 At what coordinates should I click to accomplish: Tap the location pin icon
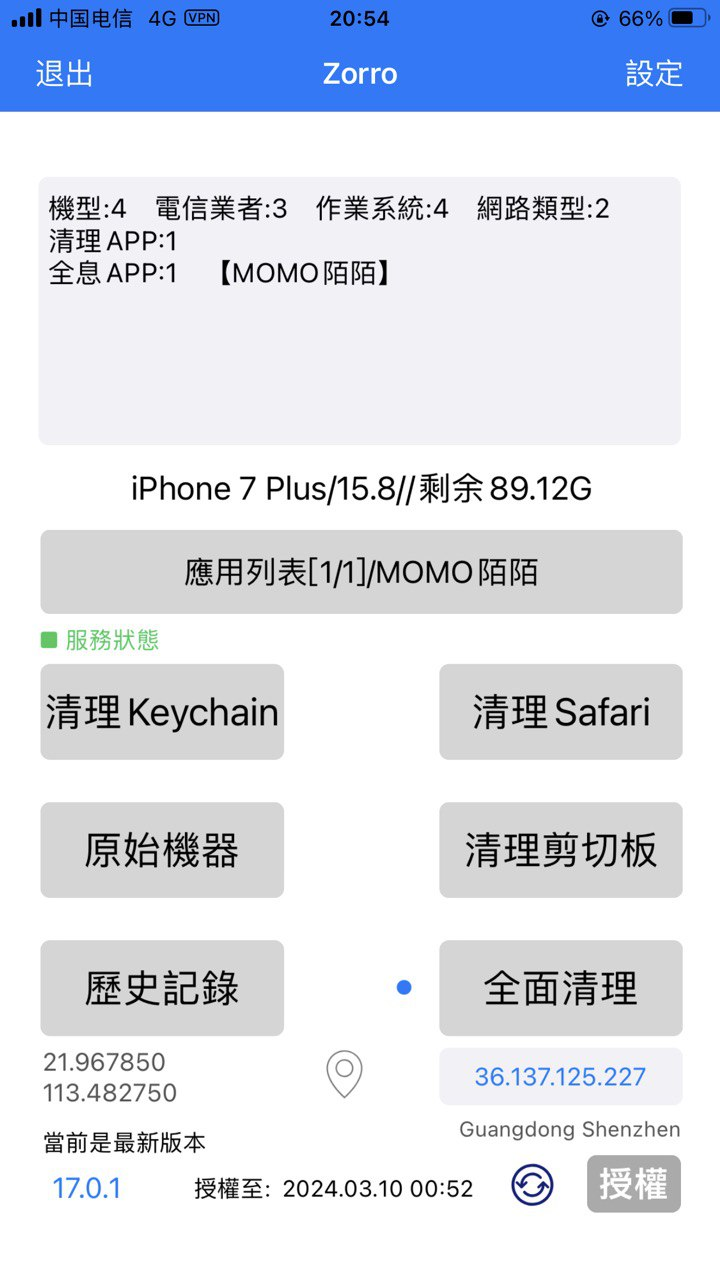[x=344, y=1074]
